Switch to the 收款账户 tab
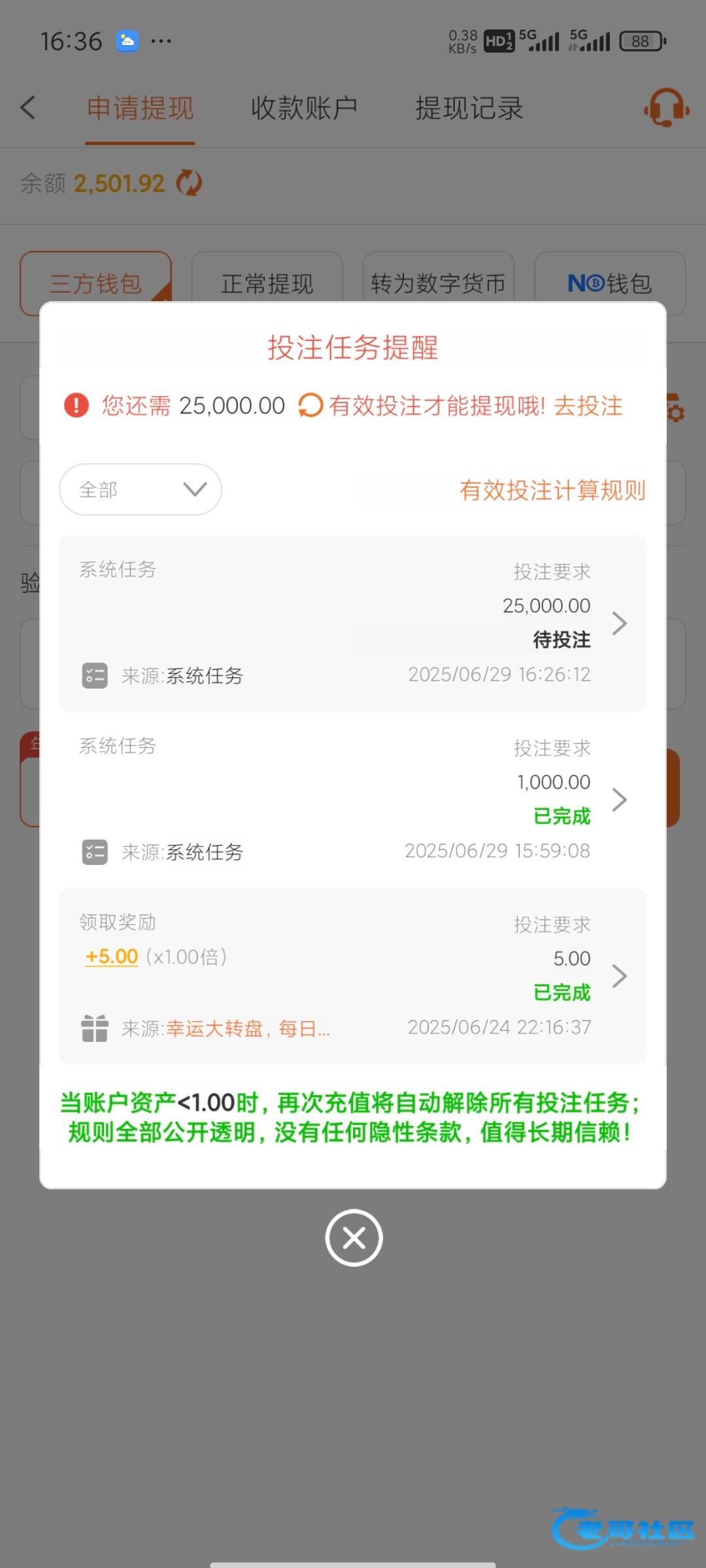Screen dimensions: 706x1568 [x=304, y=108]
